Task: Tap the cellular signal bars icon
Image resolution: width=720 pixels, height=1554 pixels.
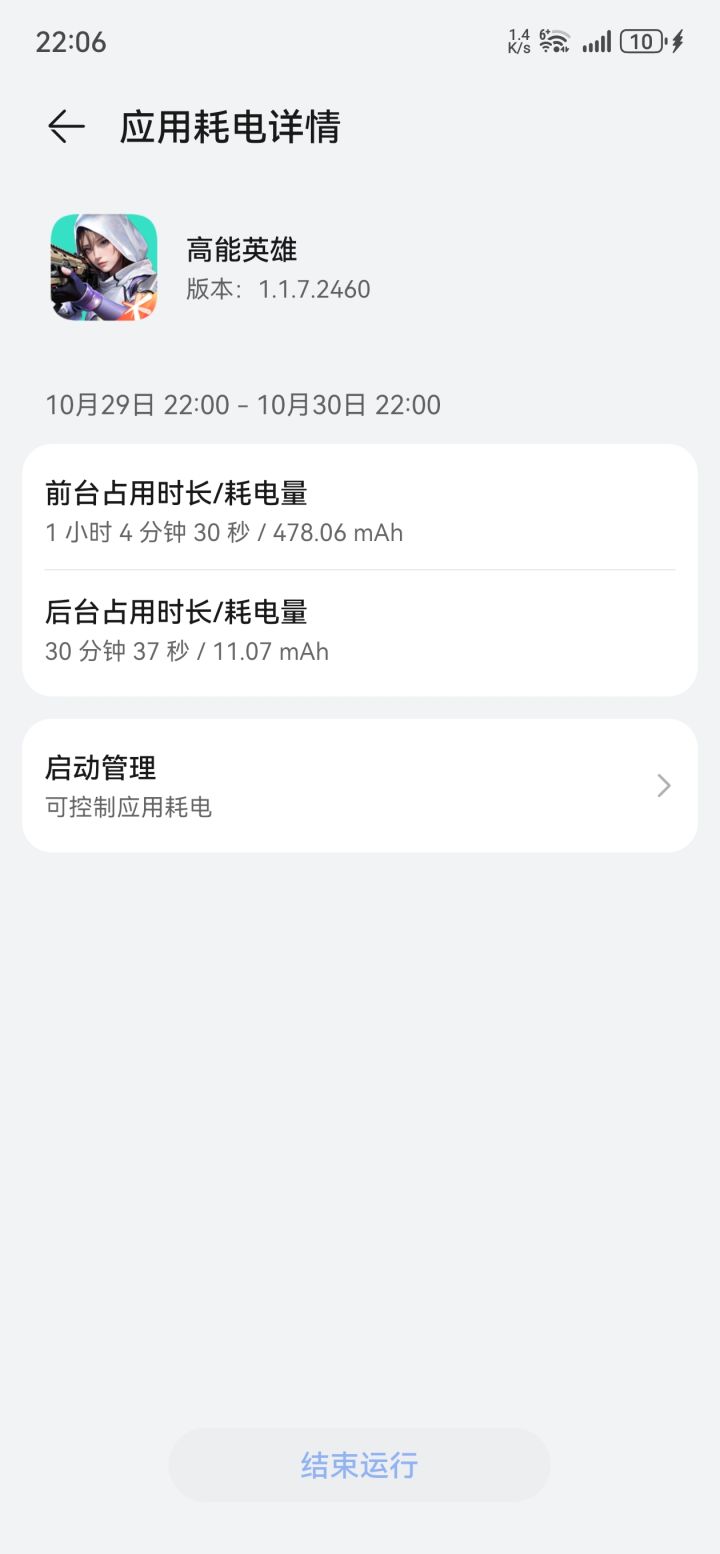Action: pyautogui.click(x=597, y=41)
